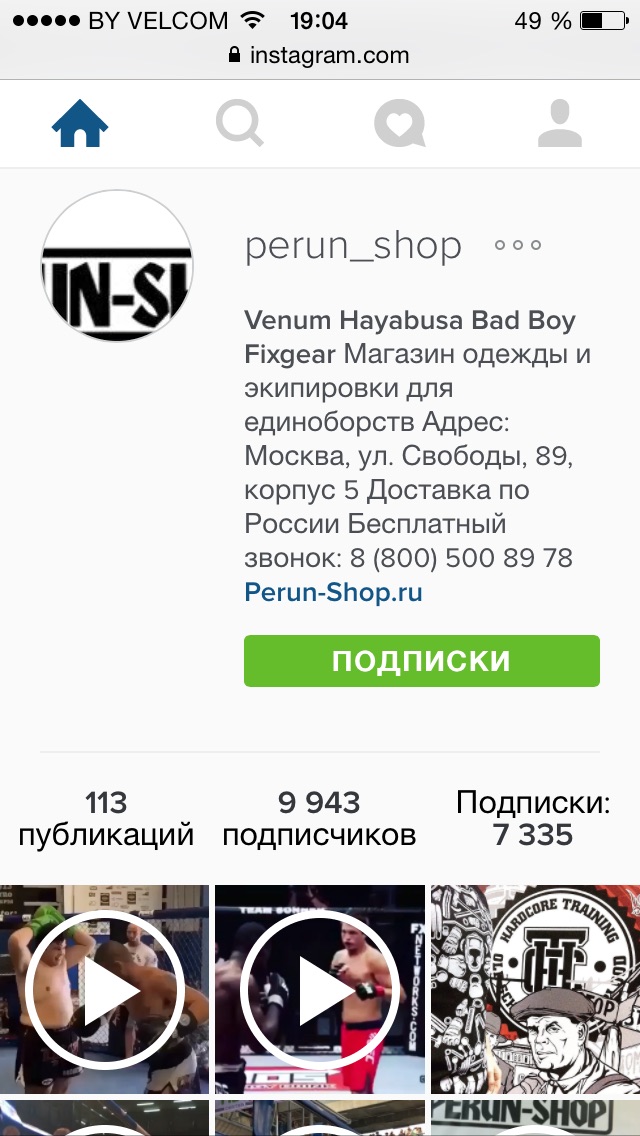Open the activity heart tab
The width and height of the screenshot is (640, 1136).
400,125
